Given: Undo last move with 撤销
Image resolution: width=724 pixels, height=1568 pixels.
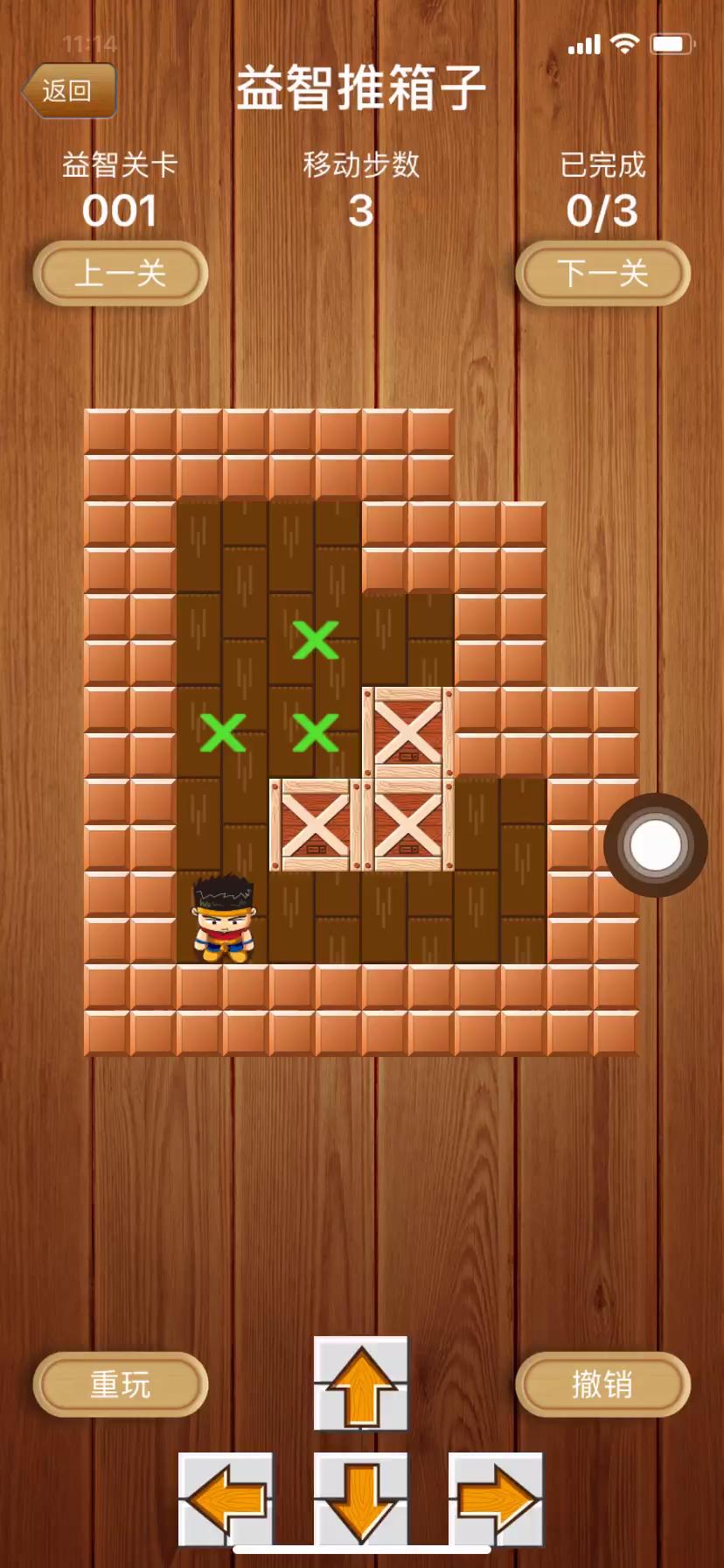Looking at the screenshot, I should point(602,1384).
